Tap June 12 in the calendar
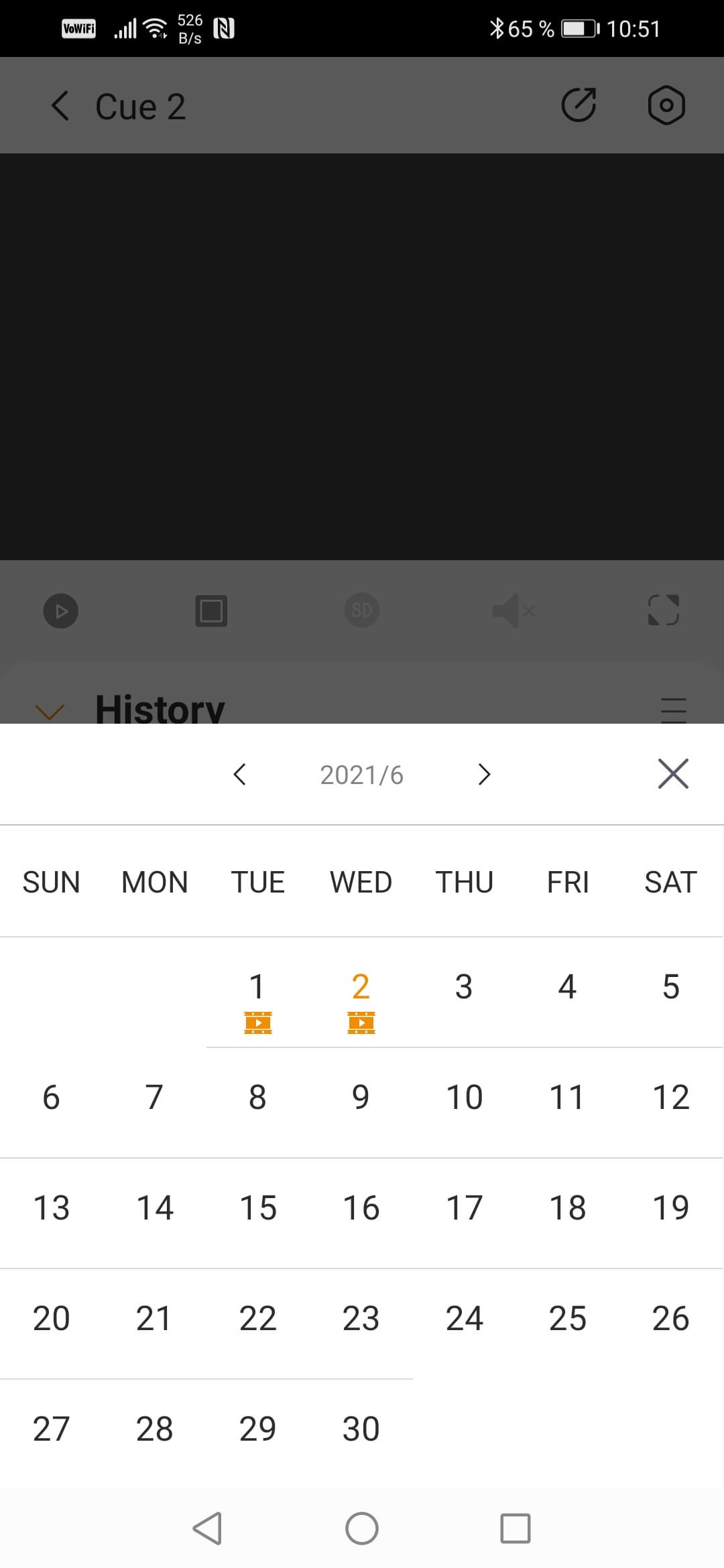The height and width of the screenshot is (1568, 724). tap(670, 1098)
